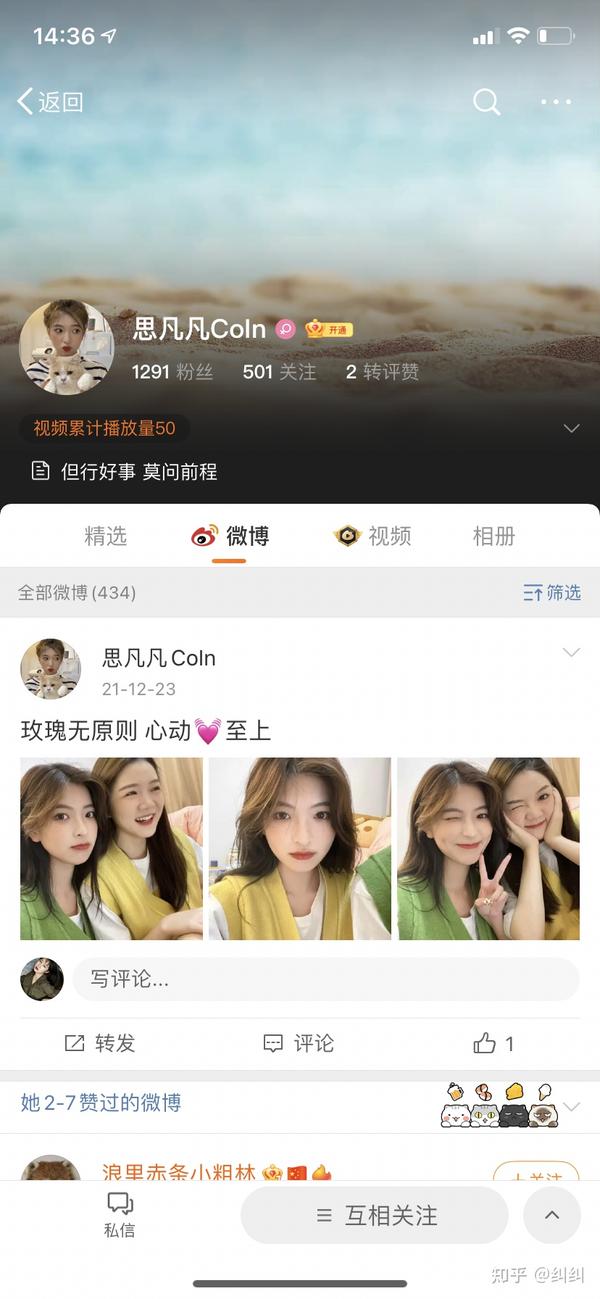Viewport: 600px width, 1299px height.
Task: Open the 筛选 filter for posts
Action: pyautogui.click(x=552, y=593)
